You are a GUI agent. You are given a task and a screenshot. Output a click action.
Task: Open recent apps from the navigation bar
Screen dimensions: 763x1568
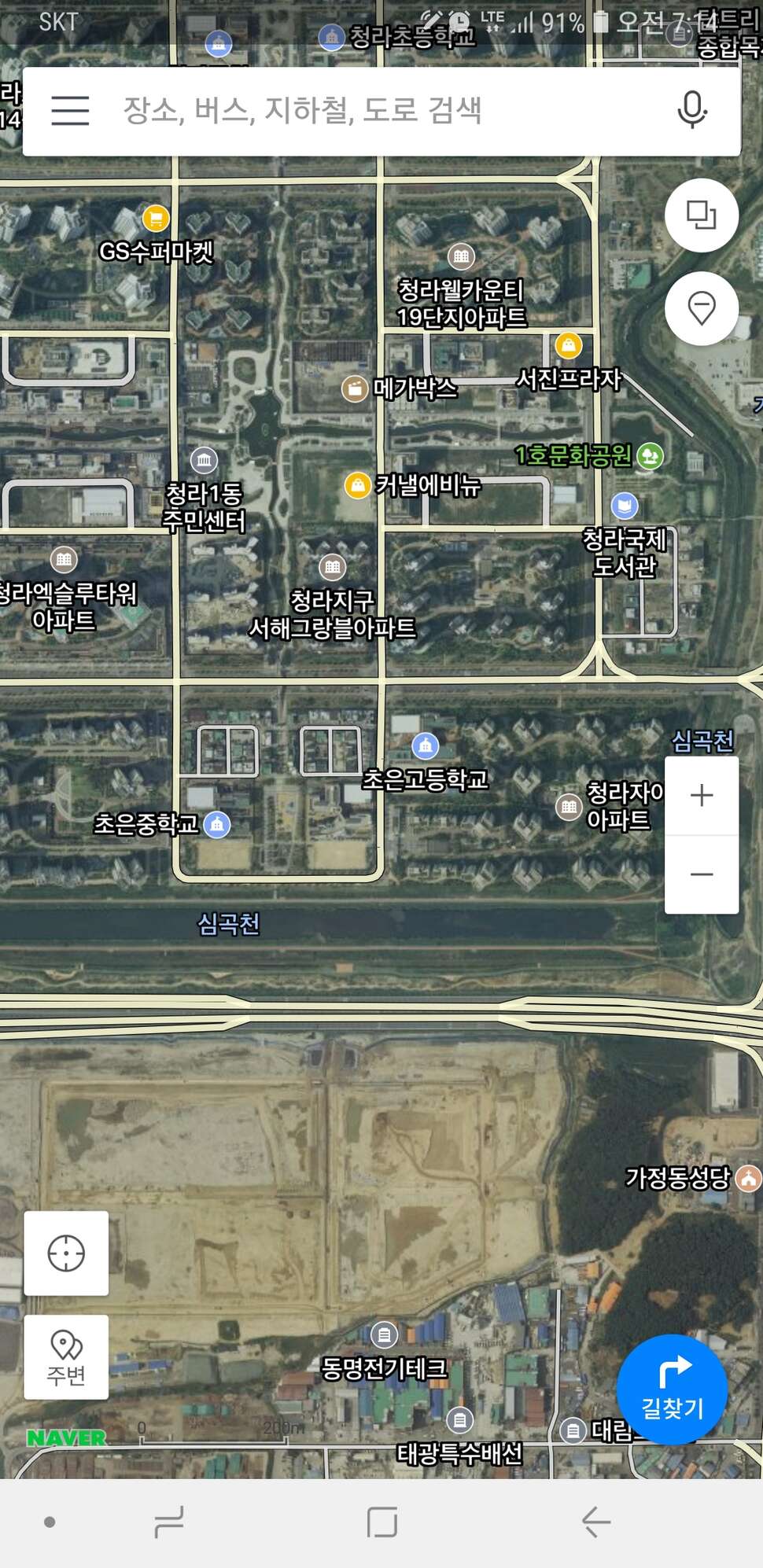click(x=169, y=1522)
